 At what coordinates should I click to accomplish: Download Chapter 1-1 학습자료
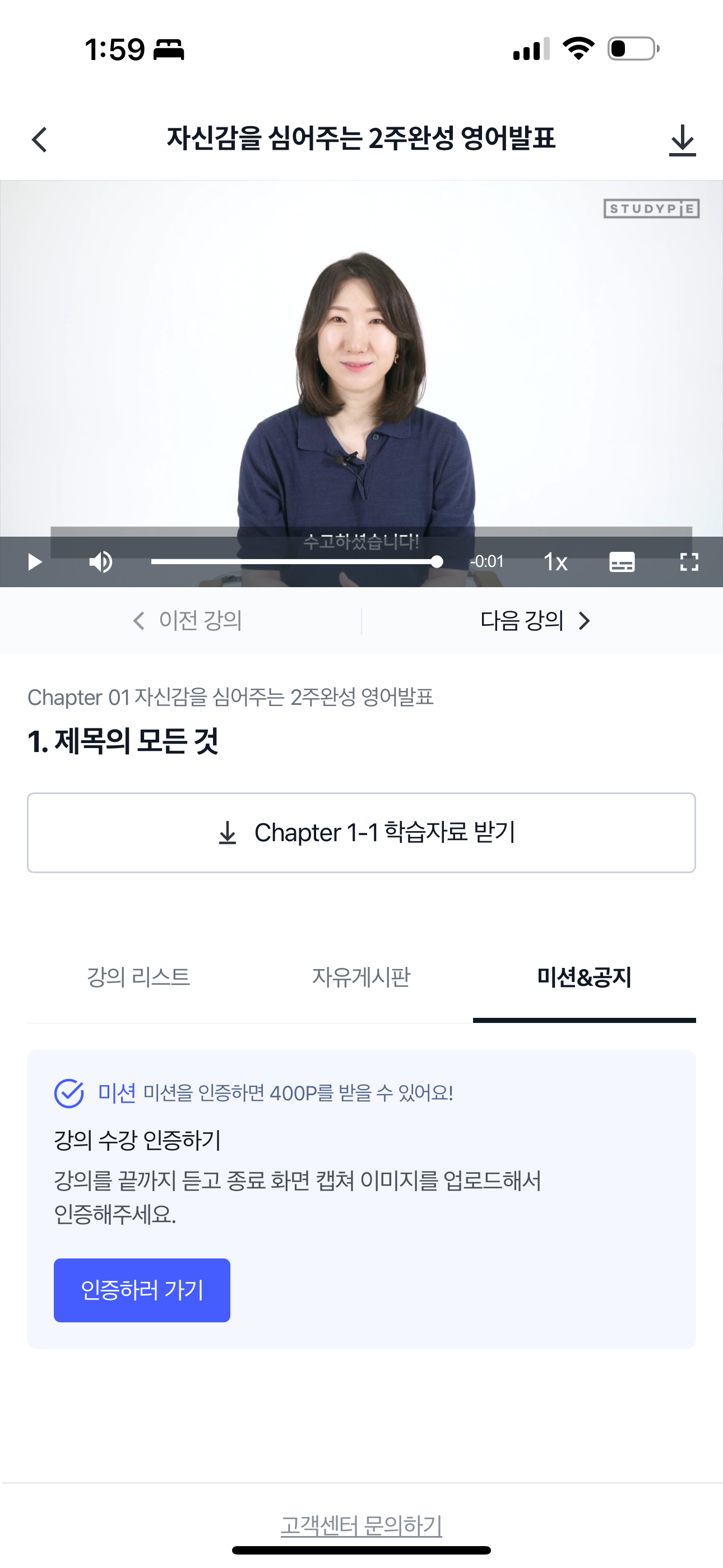361,832
